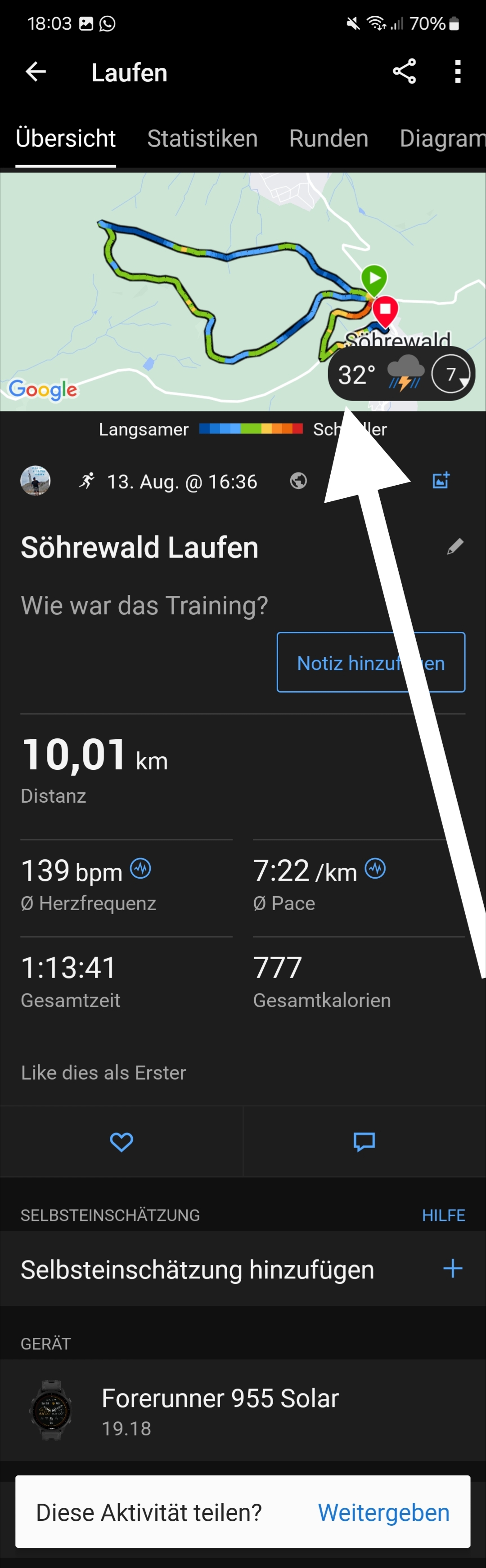Share this run via share icon

click(x=404, y=72)
